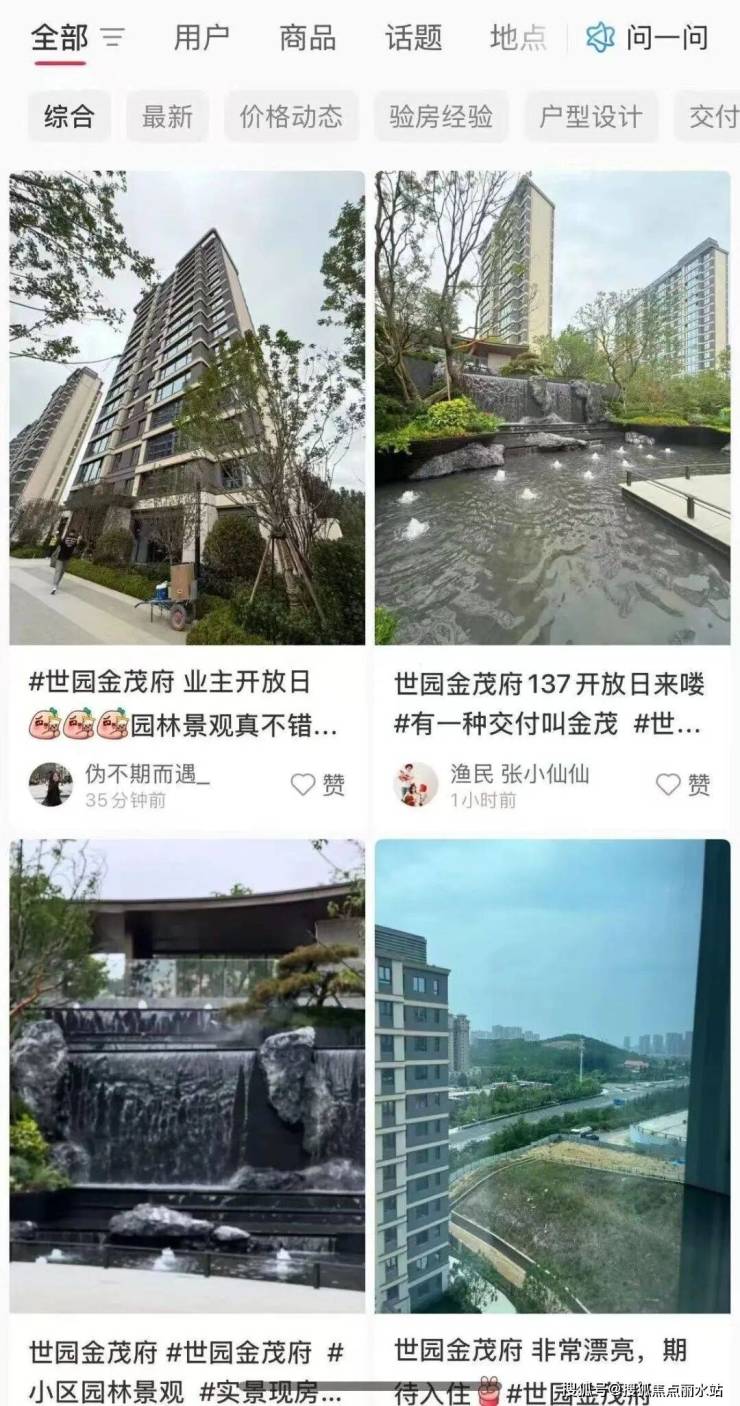Select the 最新 filter chip
This screenshot has height=1406, width=740.
[x=167, y=117]
